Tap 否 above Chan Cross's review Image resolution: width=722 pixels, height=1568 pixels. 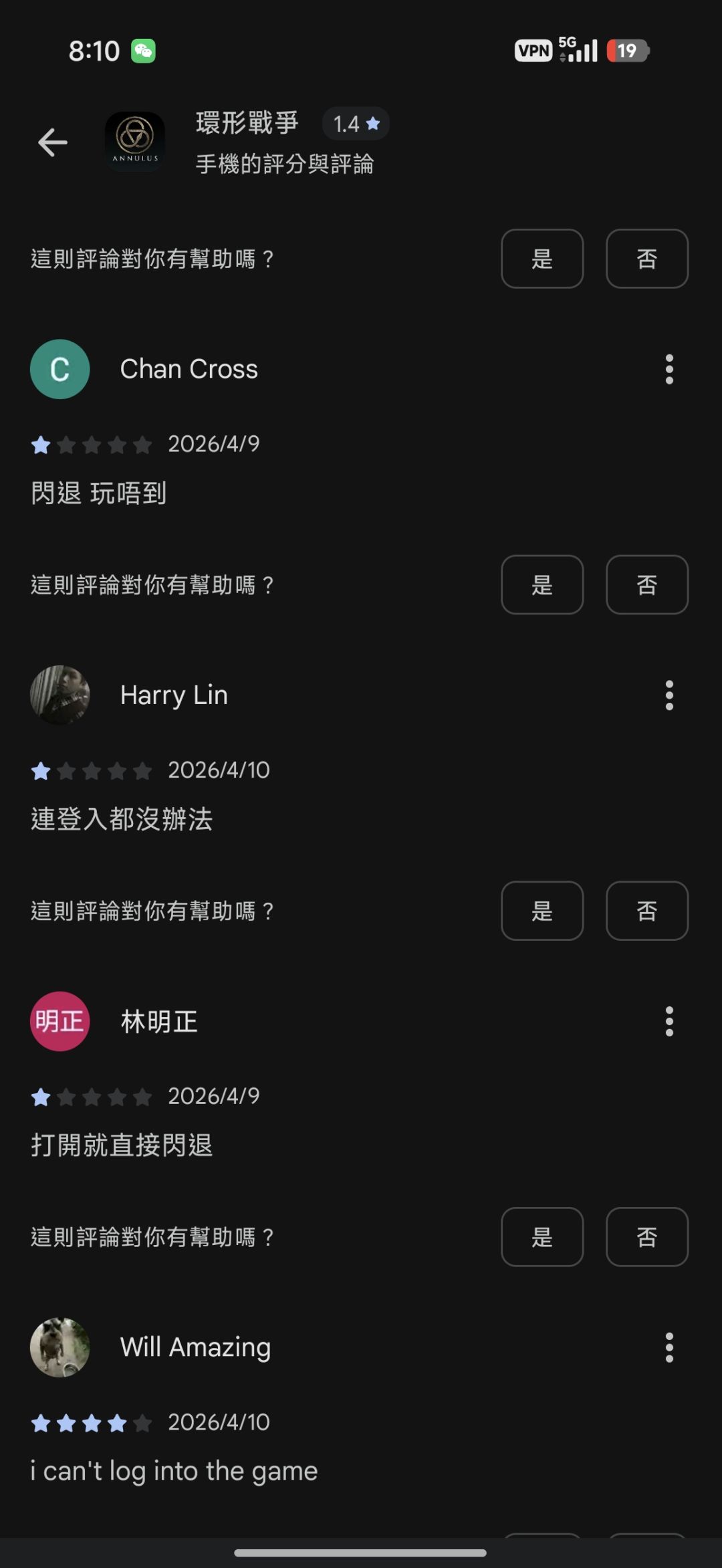click(646, 259)
